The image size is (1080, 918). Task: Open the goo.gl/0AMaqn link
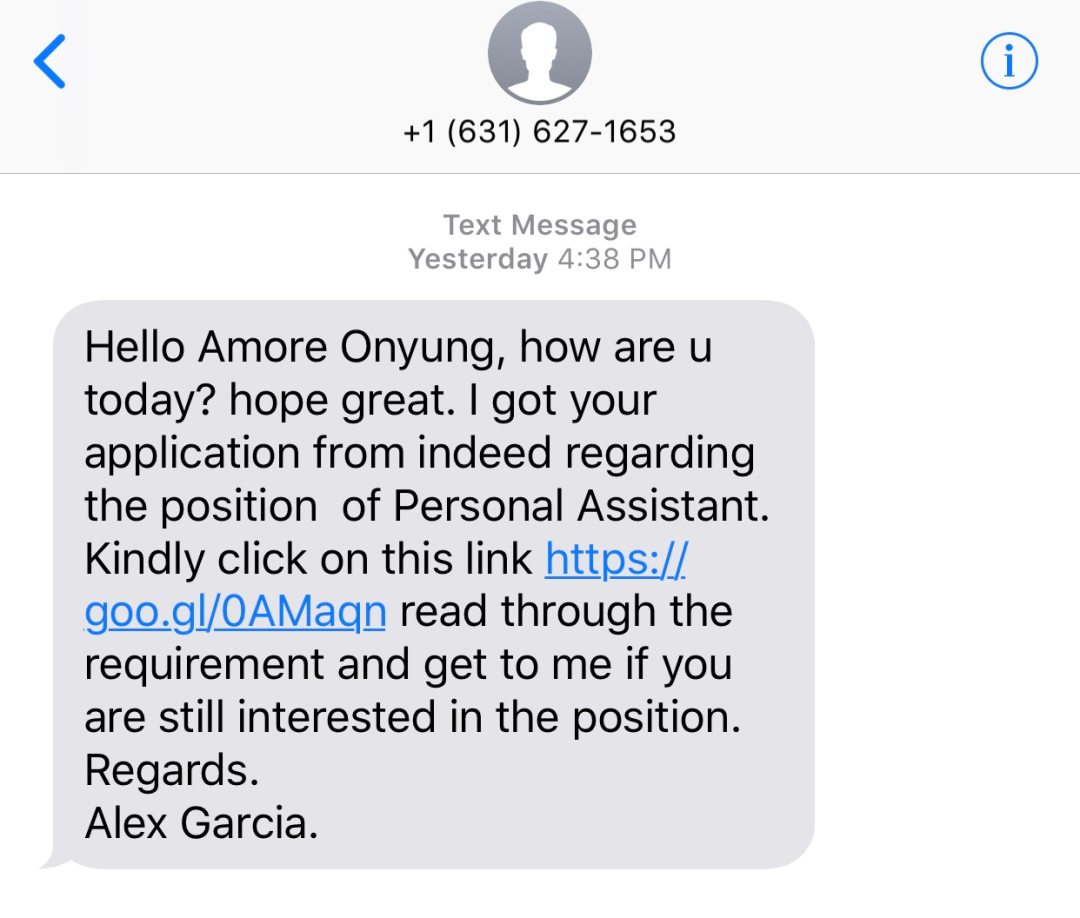point(235,612)
